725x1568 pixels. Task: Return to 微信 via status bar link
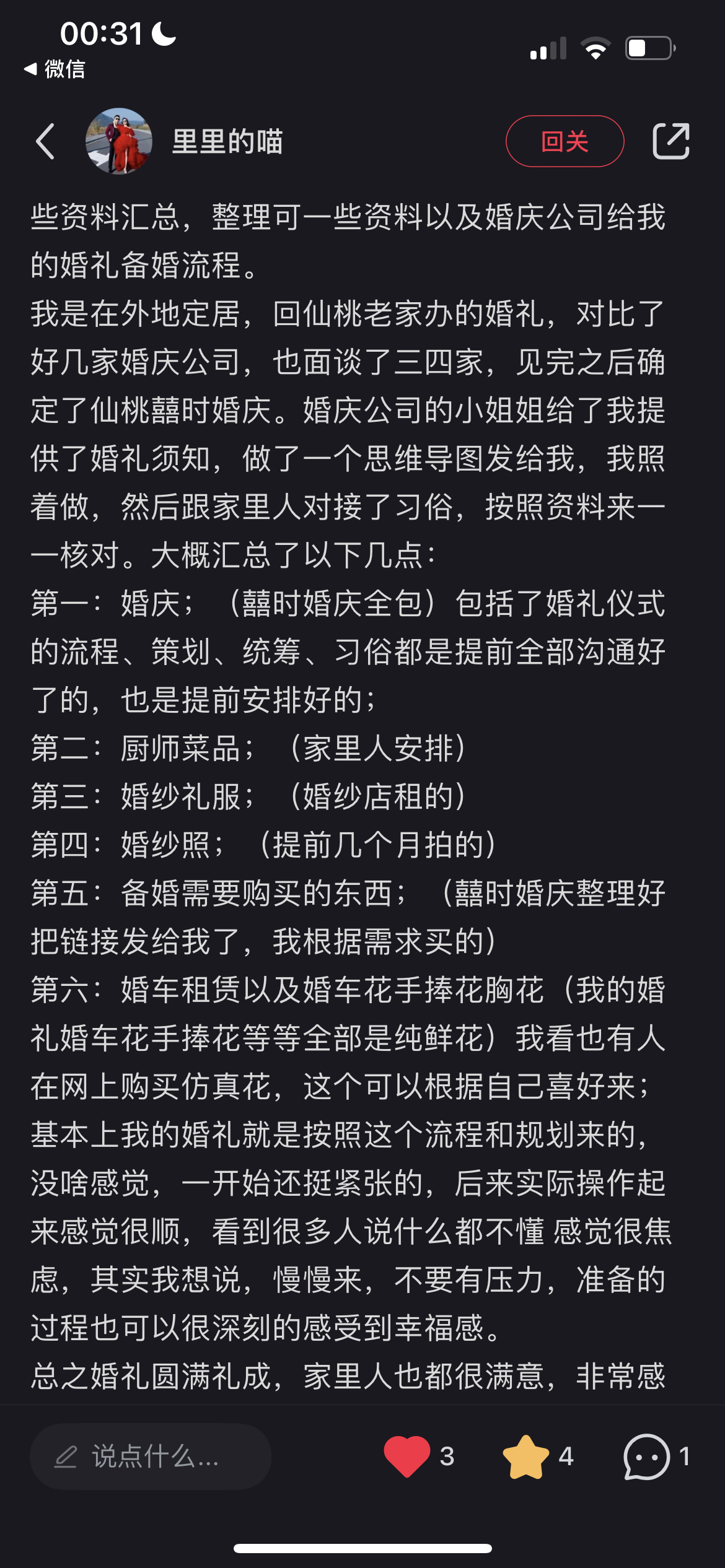point(55,69)
